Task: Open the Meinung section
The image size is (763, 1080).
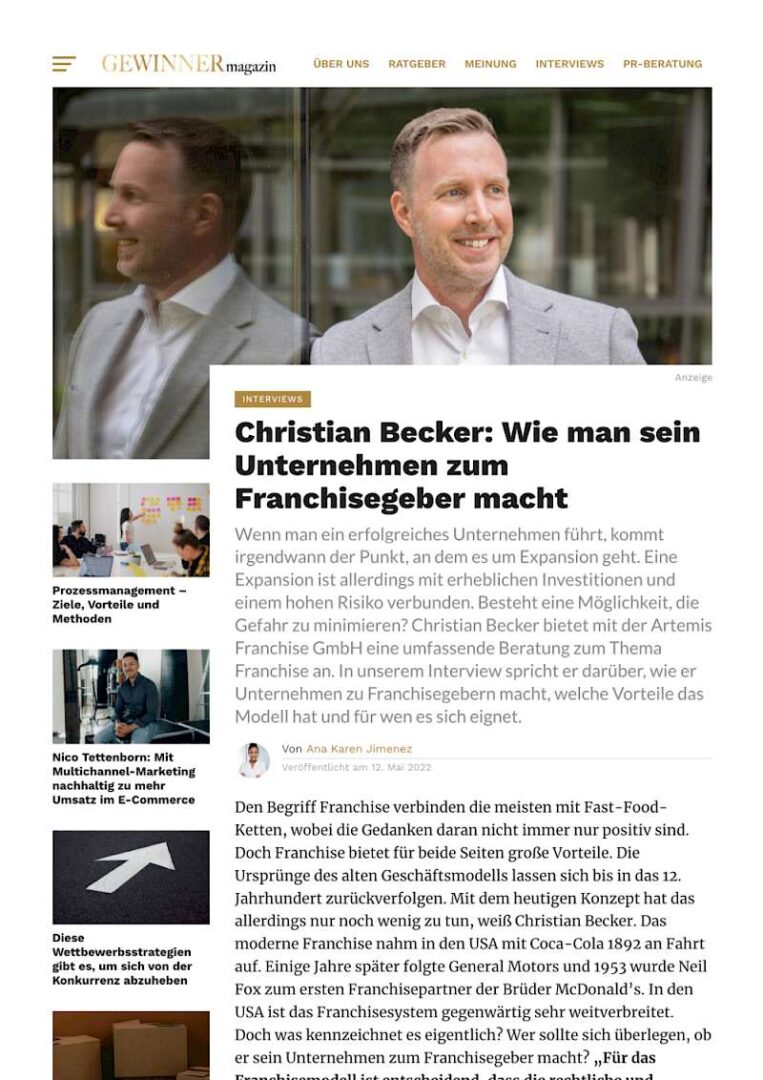Action: pyautogui.click(x=490, y=64)
